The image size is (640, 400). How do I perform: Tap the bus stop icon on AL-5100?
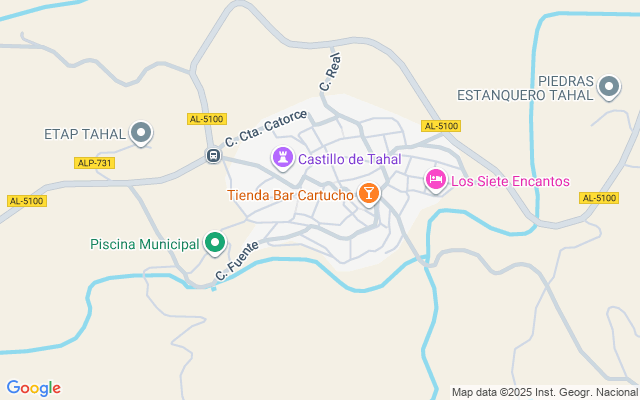tap(213, 155)
